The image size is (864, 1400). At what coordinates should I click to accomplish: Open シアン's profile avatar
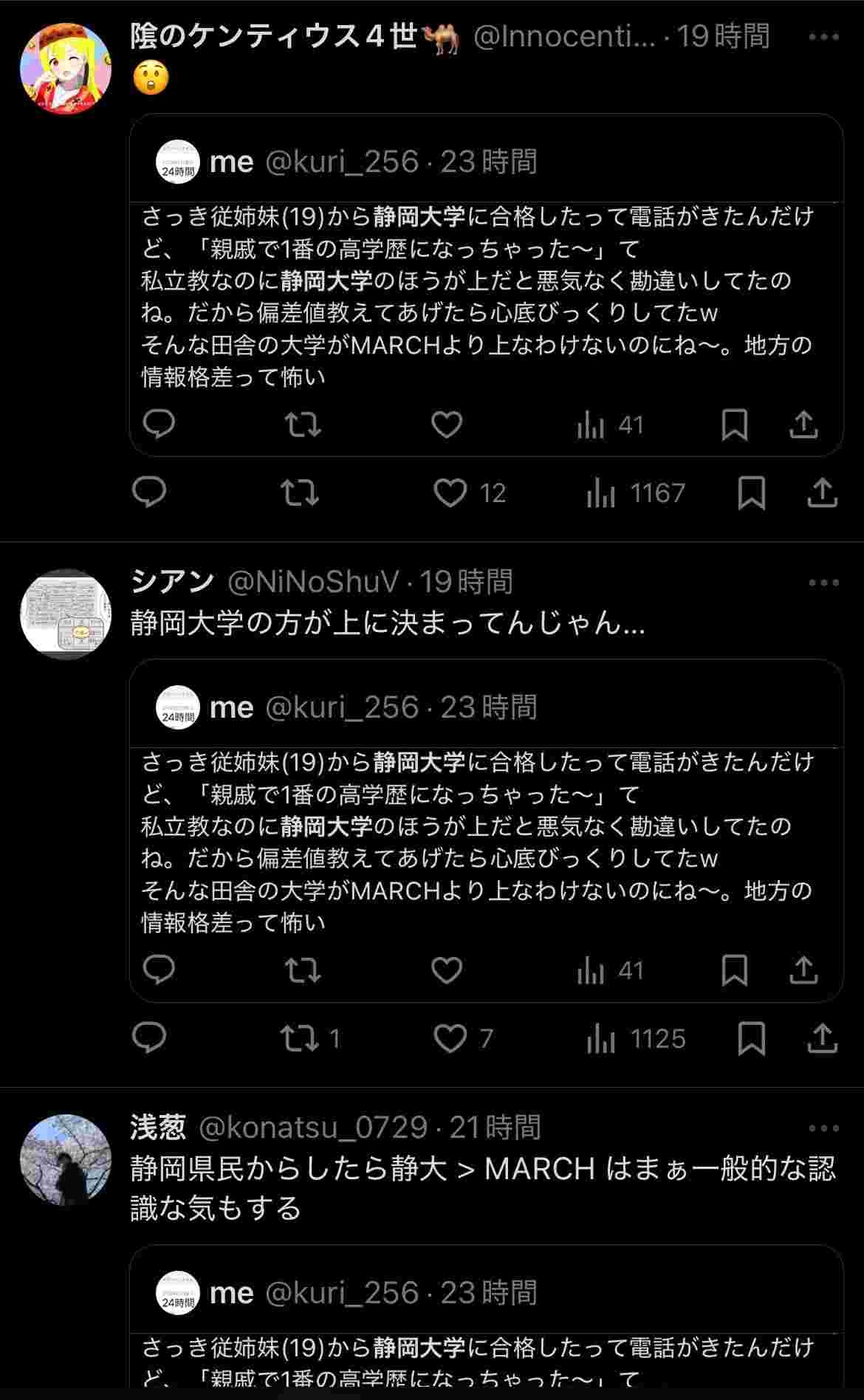pos(66,614)
